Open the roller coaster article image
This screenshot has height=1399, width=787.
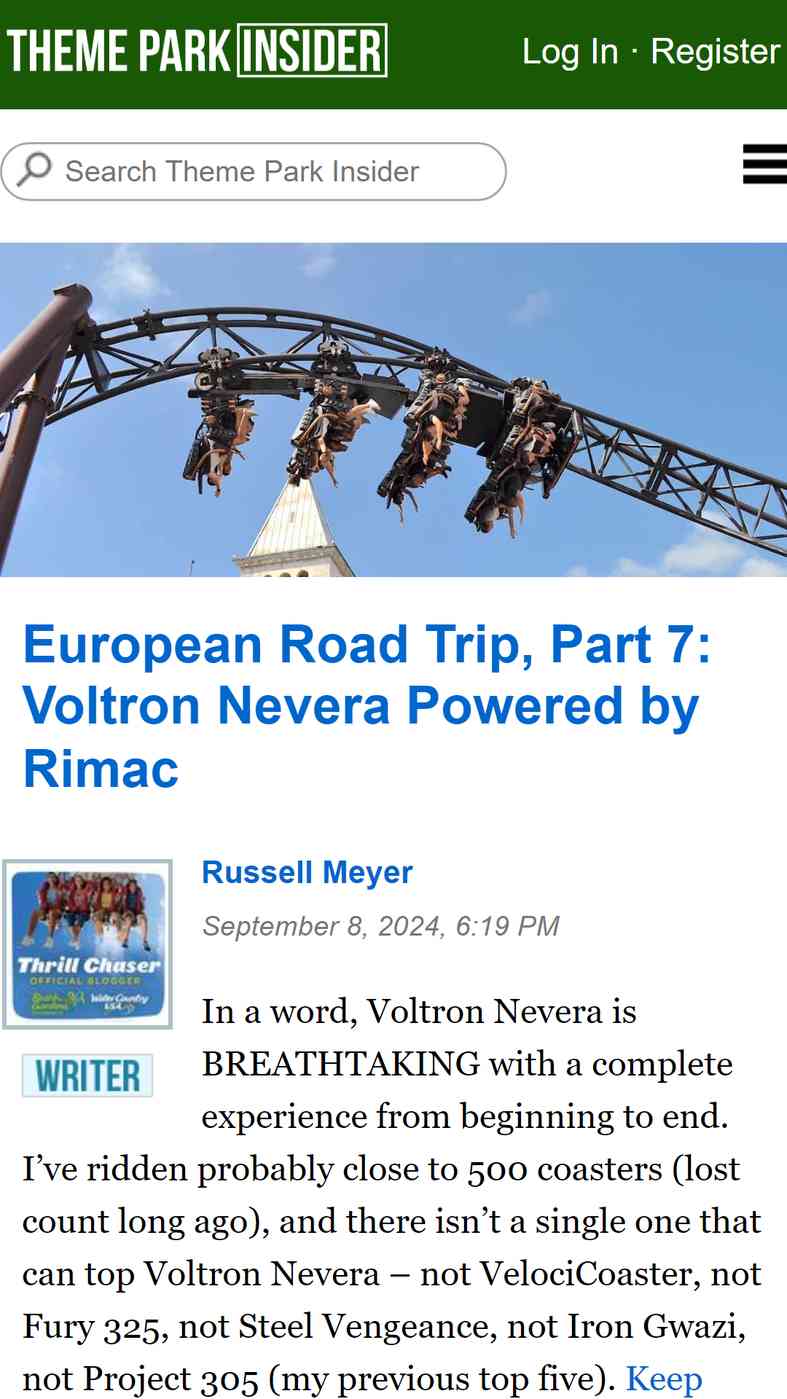393,410
